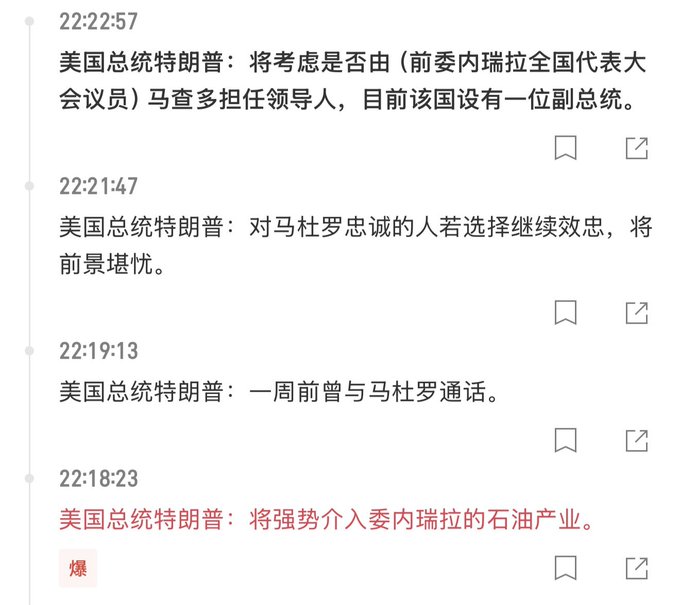Screen dimensions: 680x605
Task: Open the news about 马查多担任领导人
Action: 355,81
